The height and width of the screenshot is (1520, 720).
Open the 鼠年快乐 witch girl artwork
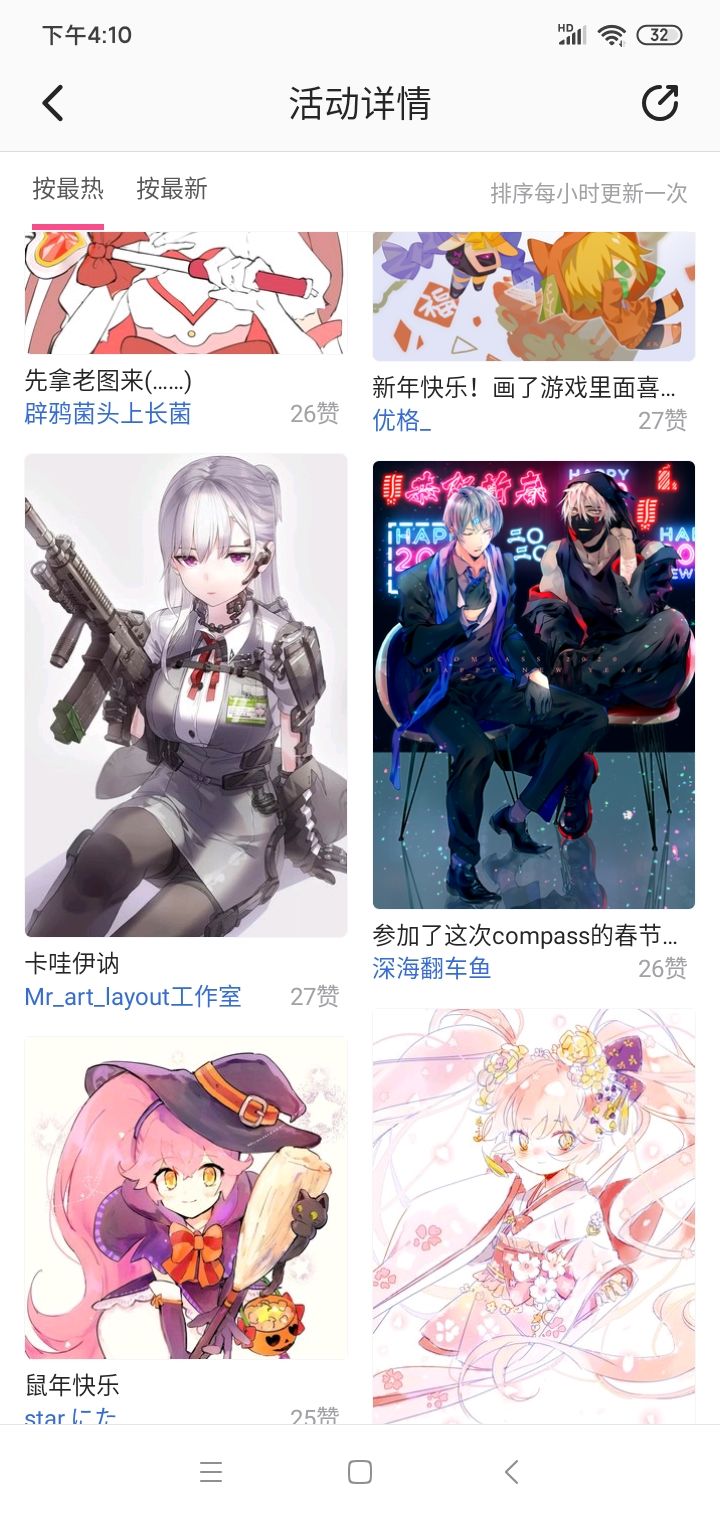(x=186, y=1197)
